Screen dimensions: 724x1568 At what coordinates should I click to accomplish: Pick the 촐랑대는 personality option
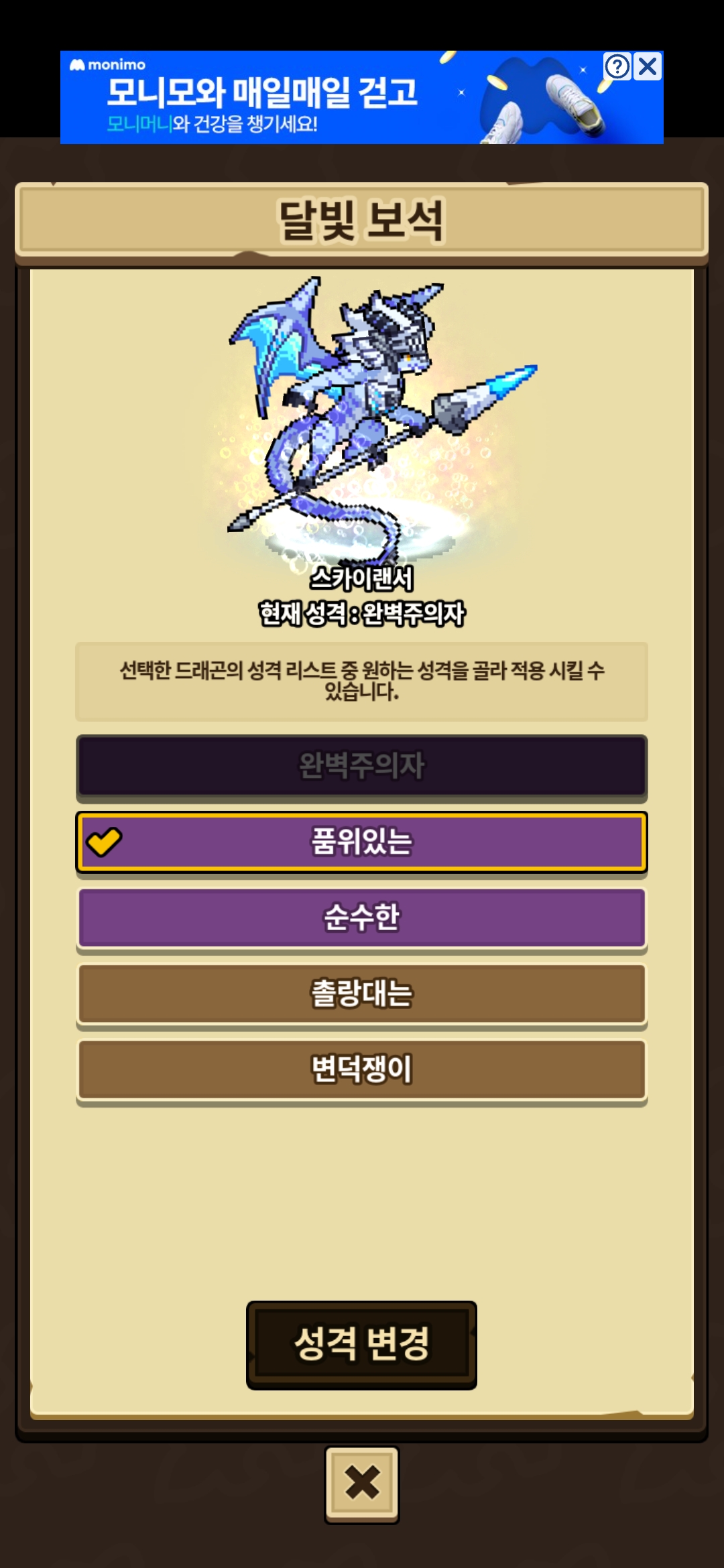pyautogui.click(x=361, y=993)
